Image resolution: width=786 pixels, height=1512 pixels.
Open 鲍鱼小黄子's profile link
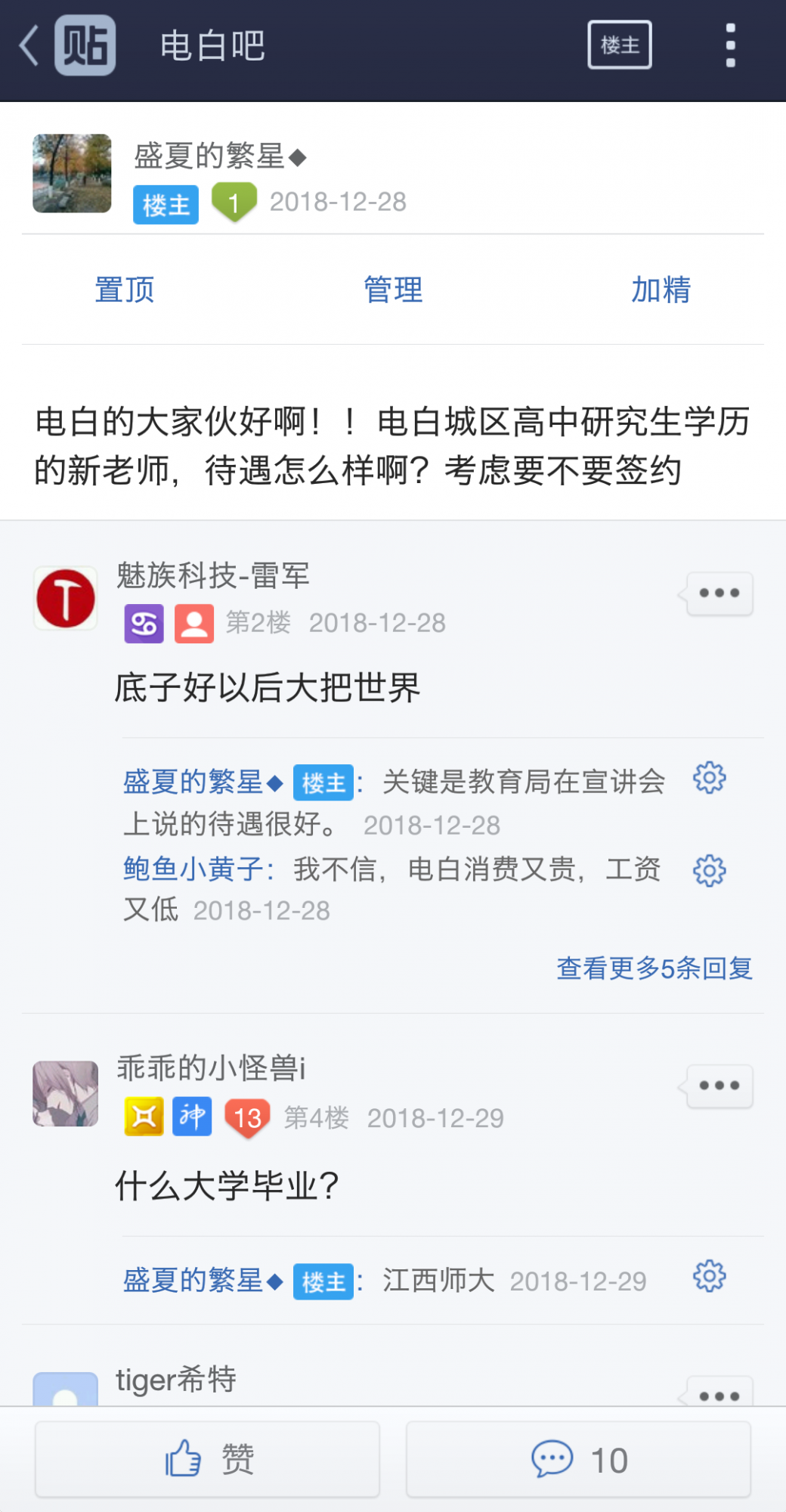[193, 869]
